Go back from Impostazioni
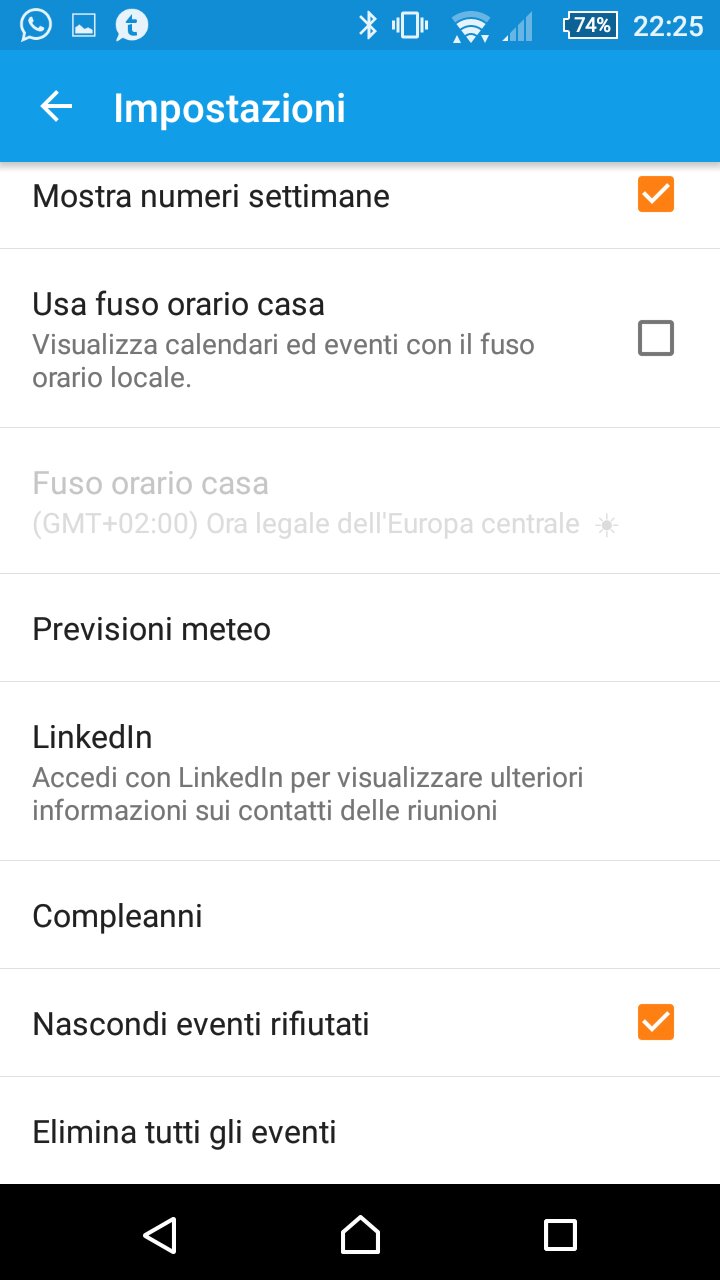 pos(57,107)
